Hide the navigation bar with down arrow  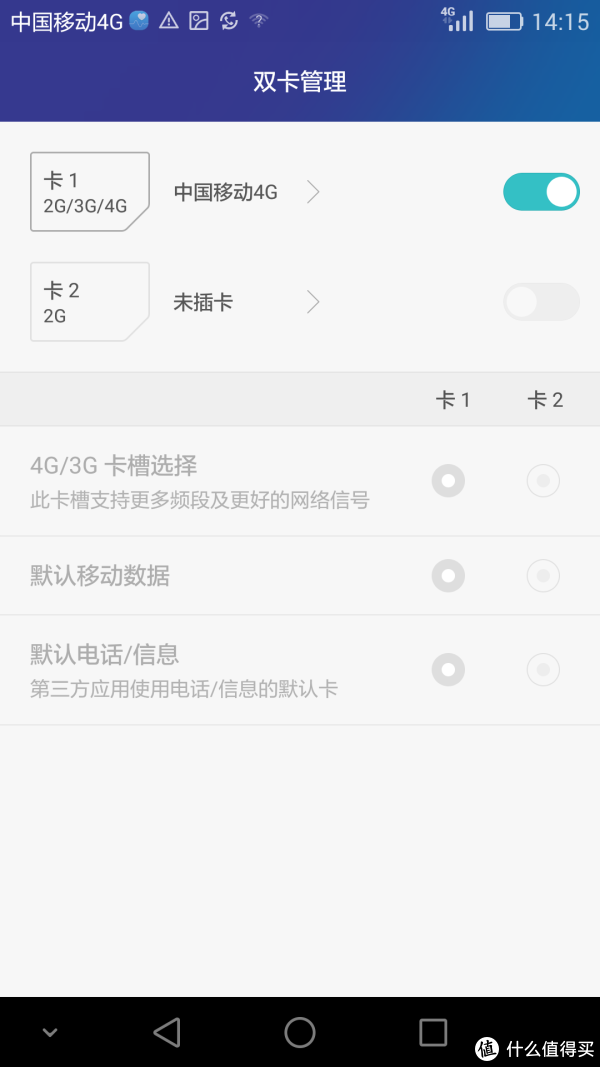[x=49, y=1032]
